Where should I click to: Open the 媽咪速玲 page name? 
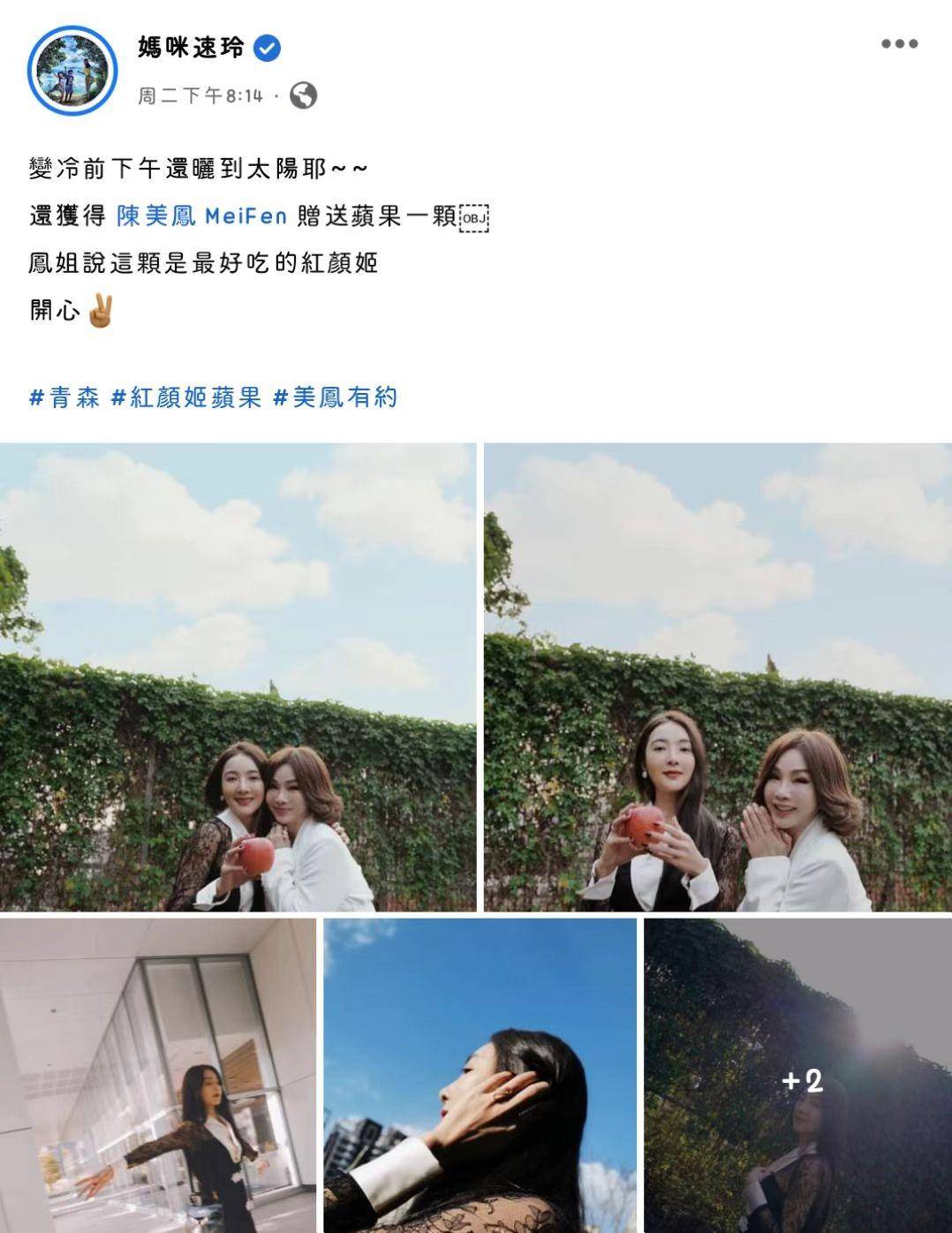[x=191, y=48]
